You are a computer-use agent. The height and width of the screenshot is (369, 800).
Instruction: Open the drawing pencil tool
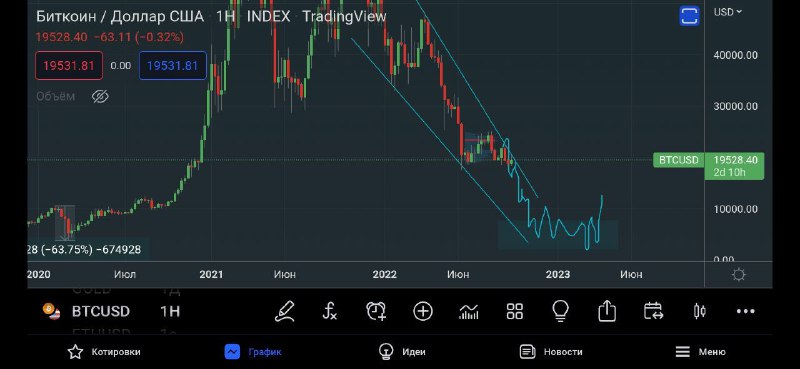(x=285, y=311)
